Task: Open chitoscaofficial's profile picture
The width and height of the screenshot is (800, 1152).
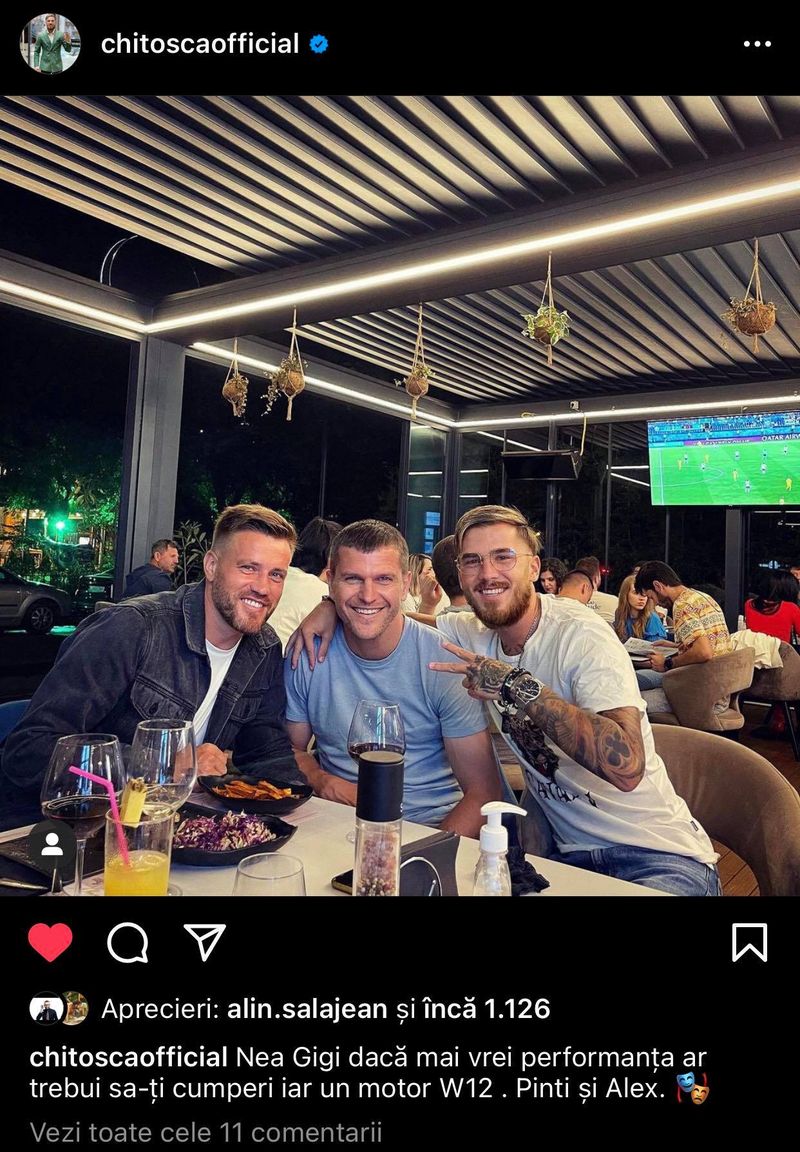Action: 50,44
